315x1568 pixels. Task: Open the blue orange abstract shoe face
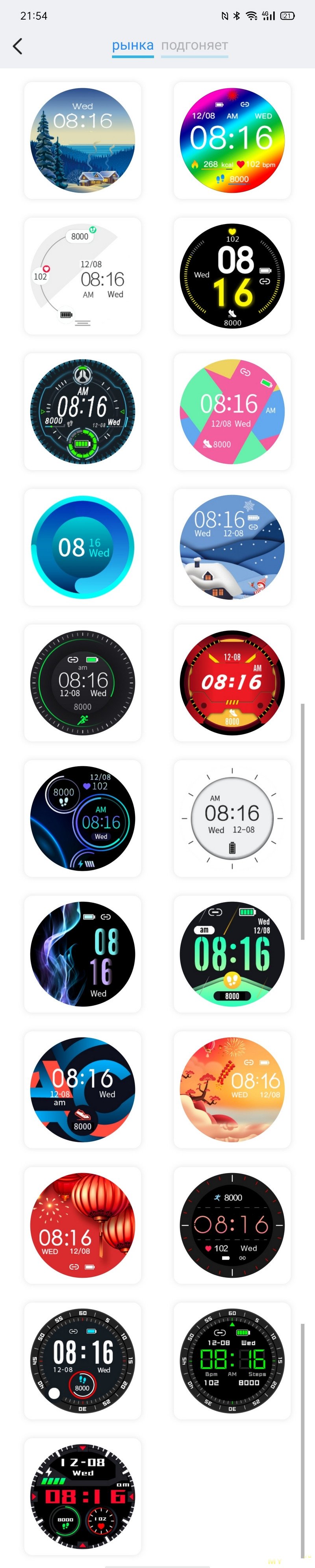[x=83, y=1090]
